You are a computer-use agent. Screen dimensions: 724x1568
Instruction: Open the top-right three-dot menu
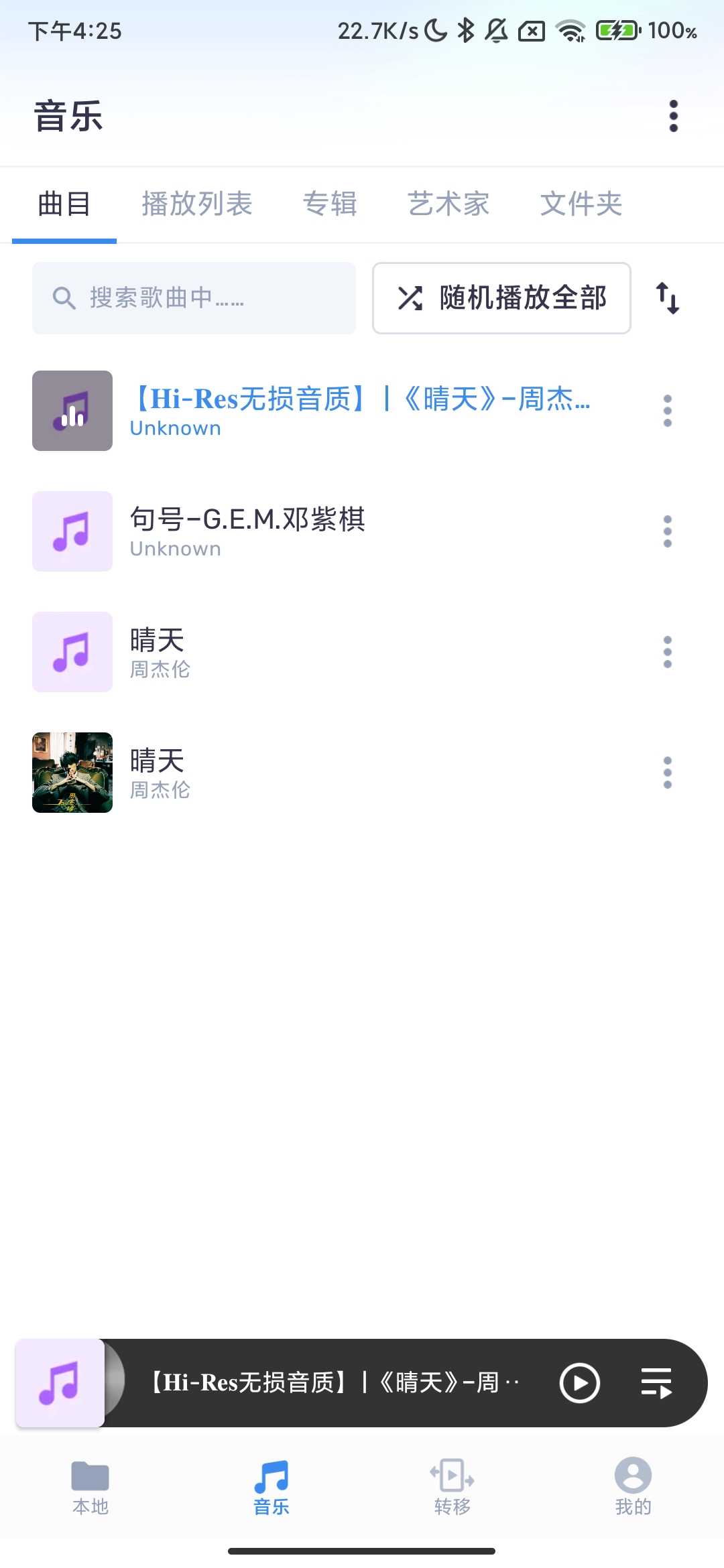[x=673, y=115]
